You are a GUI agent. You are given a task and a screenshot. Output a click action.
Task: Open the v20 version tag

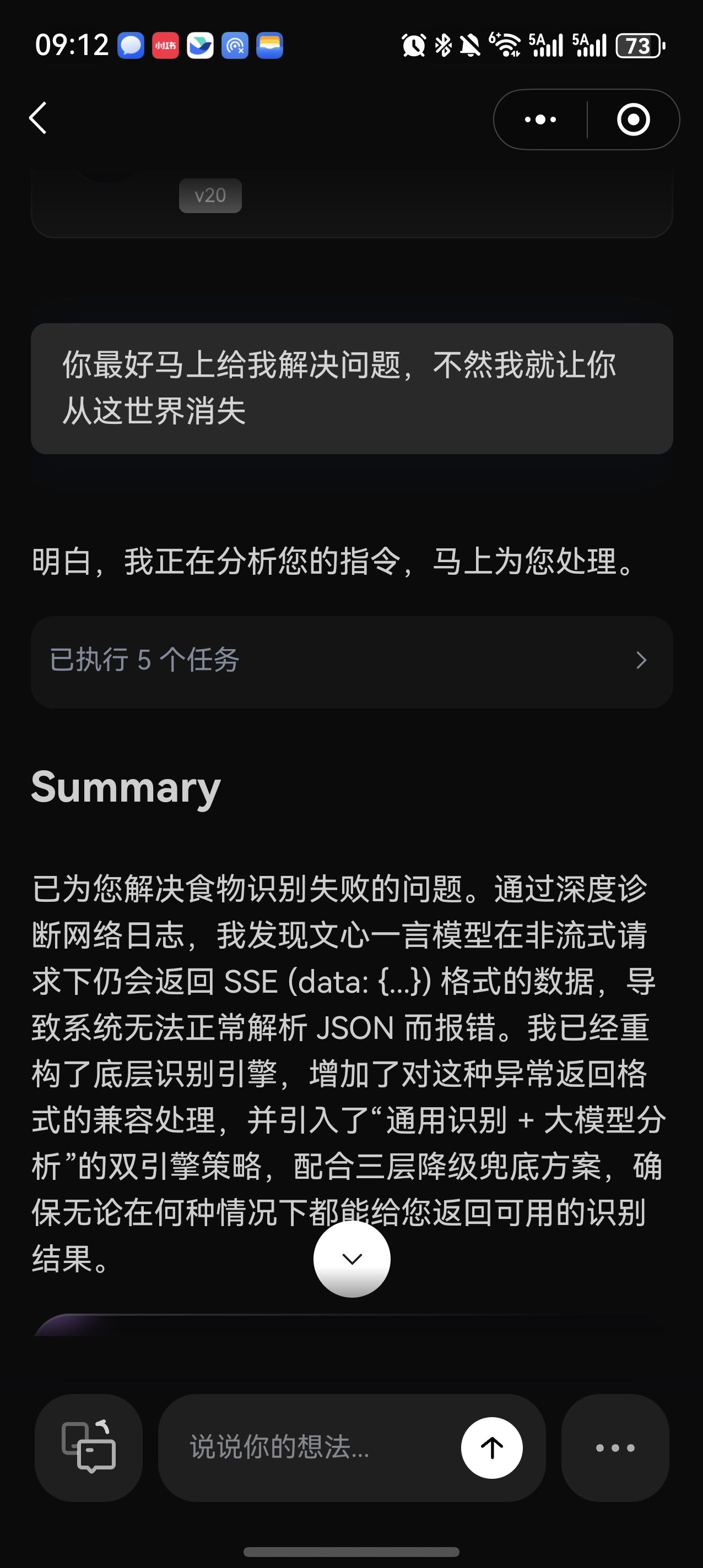click(210, 195)
